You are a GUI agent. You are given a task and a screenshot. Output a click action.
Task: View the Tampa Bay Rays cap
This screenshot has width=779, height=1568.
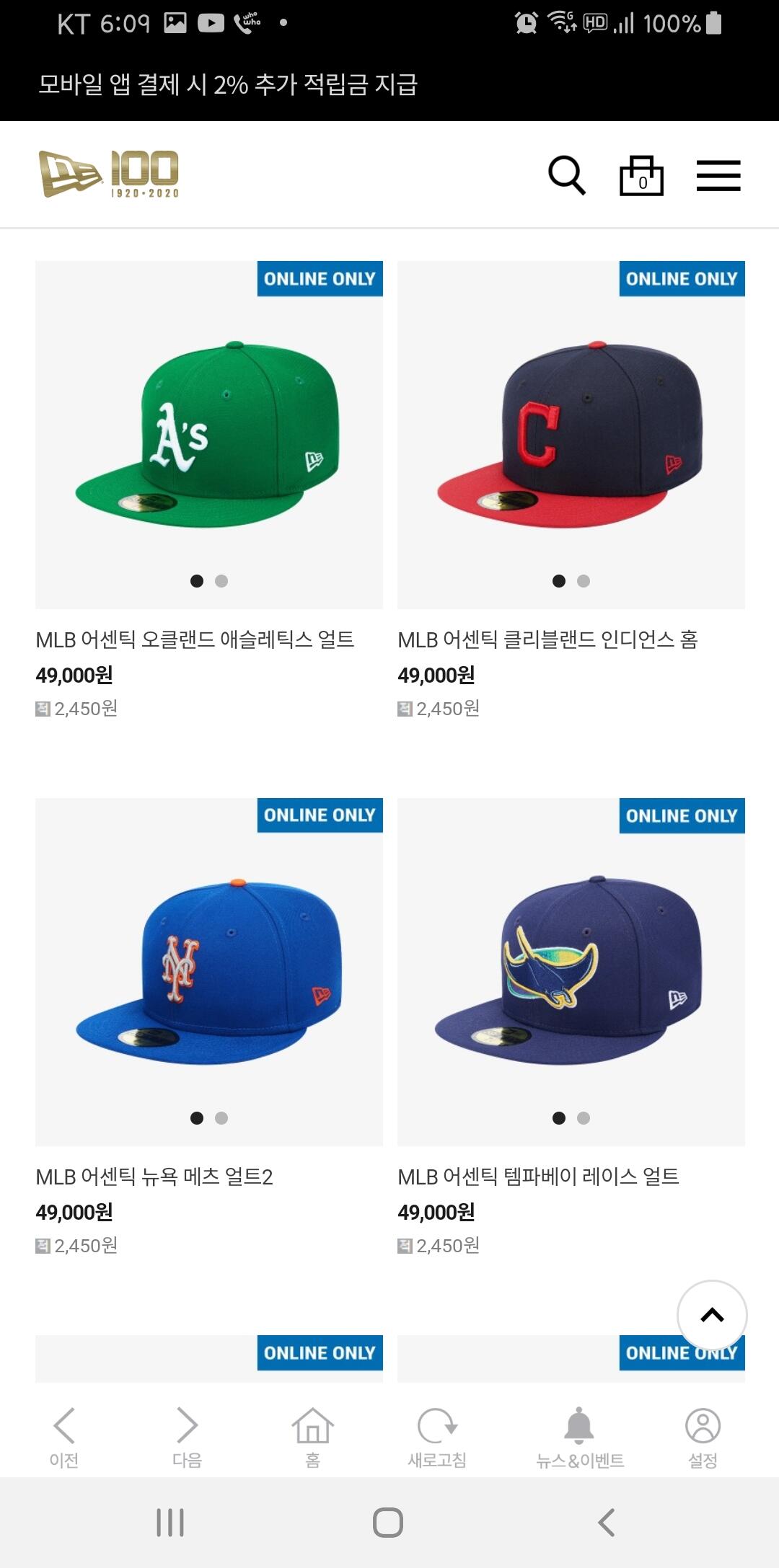coord(571,971)
